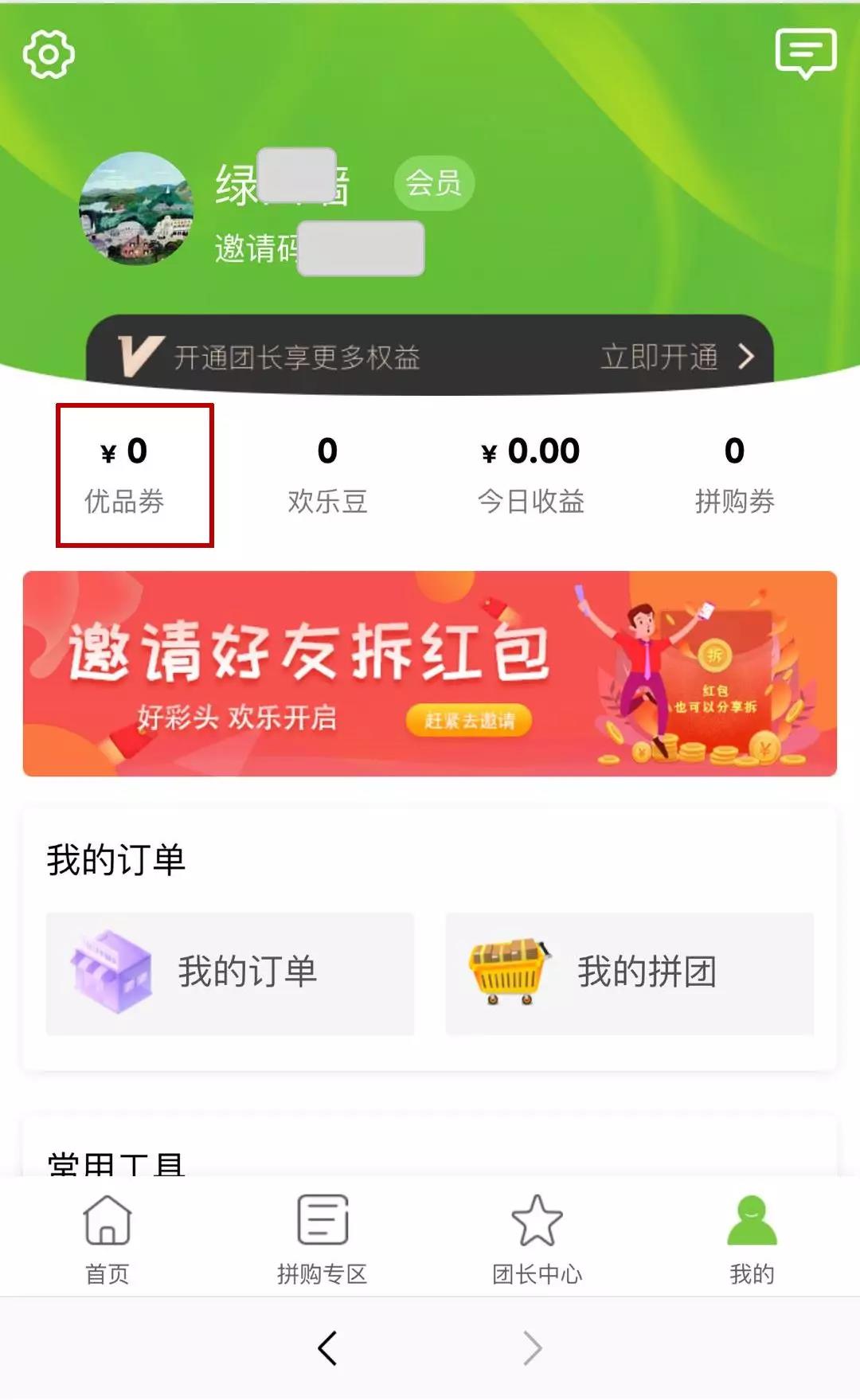The width and height of the screenshot is (860, 1400).
Task: Open the 邀请好友拆红包 banner
Action: [430, 674]
